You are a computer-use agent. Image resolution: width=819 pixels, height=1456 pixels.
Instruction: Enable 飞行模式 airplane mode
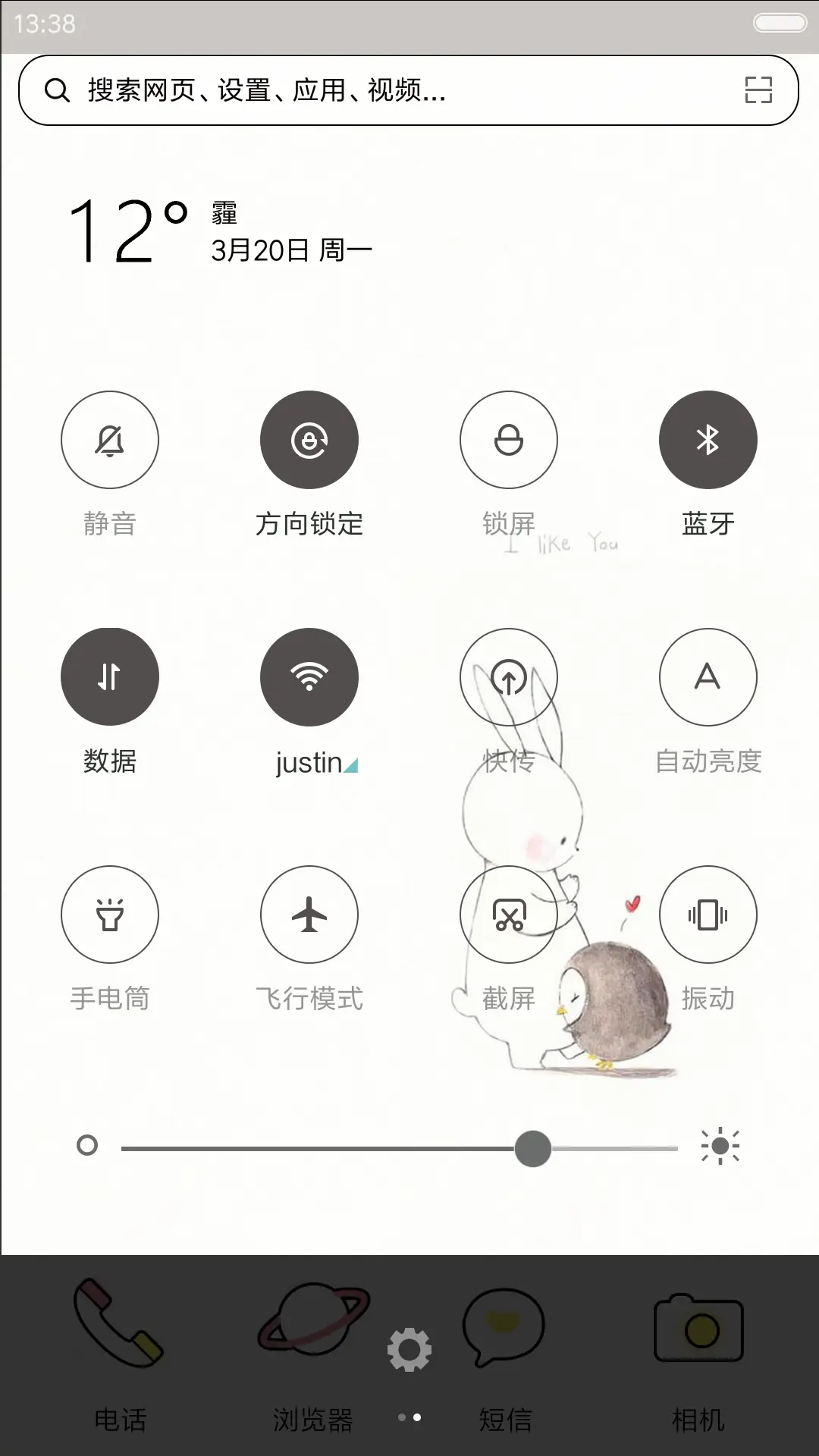click(x=309, y=915)
